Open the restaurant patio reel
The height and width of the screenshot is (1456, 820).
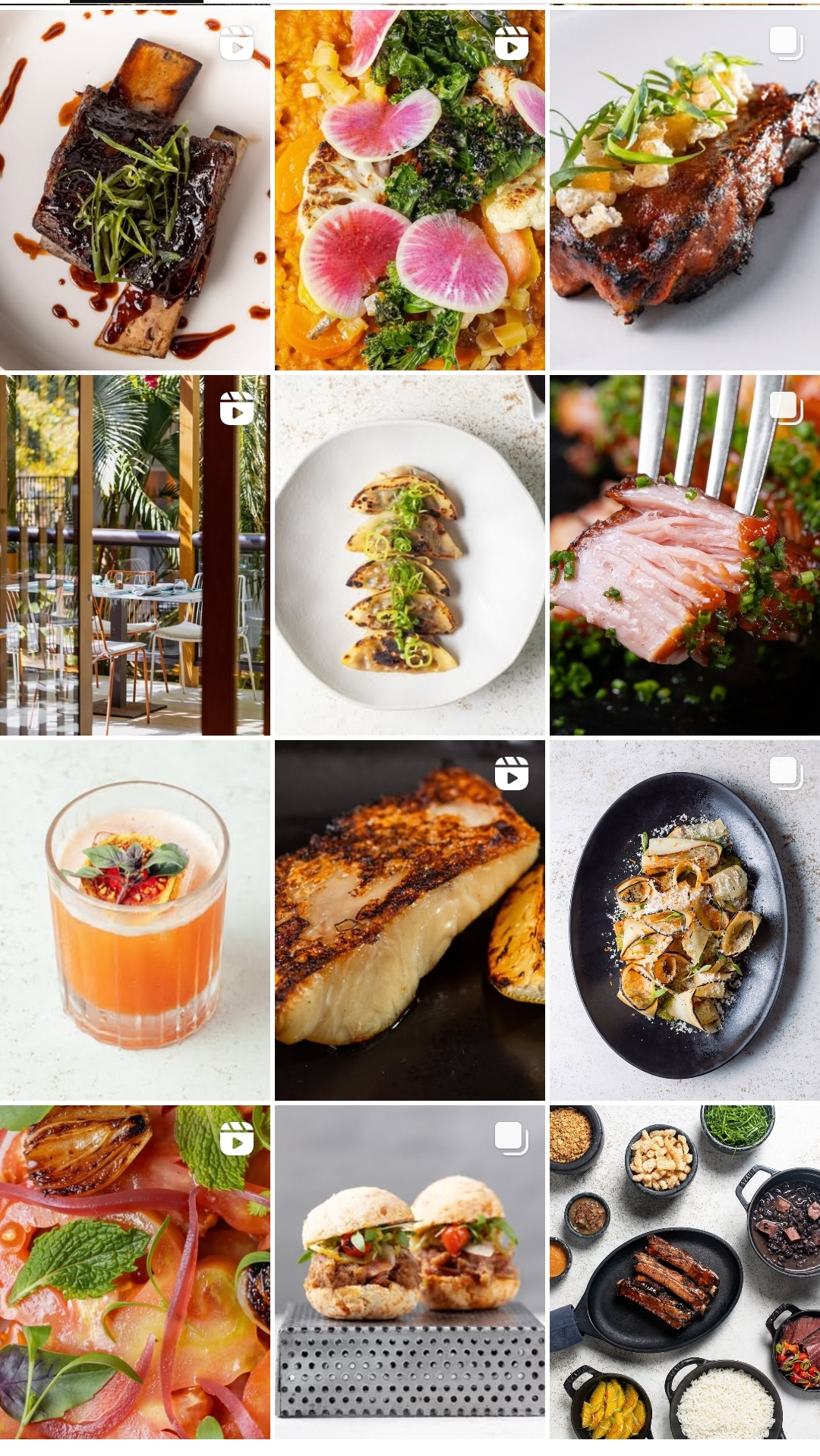135,555
